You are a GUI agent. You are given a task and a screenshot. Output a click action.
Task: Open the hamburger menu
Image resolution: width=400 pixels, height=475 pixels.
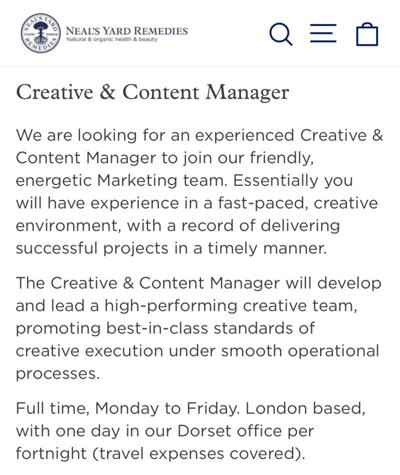(x=323, y=33)
